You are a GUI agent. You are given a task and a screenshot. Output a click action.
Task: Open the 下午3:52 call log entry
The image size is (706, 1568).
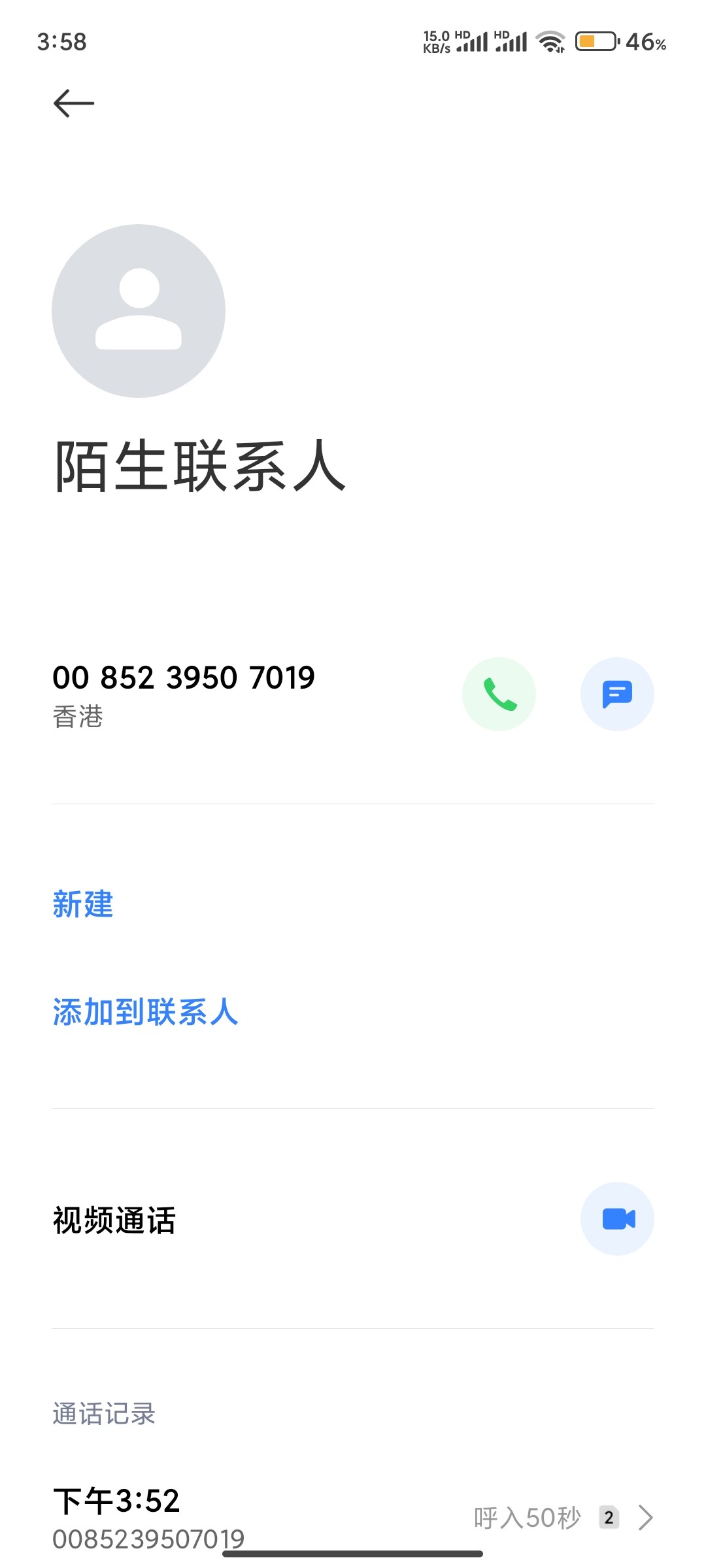pyautogui.click(x=353, y=1517)
